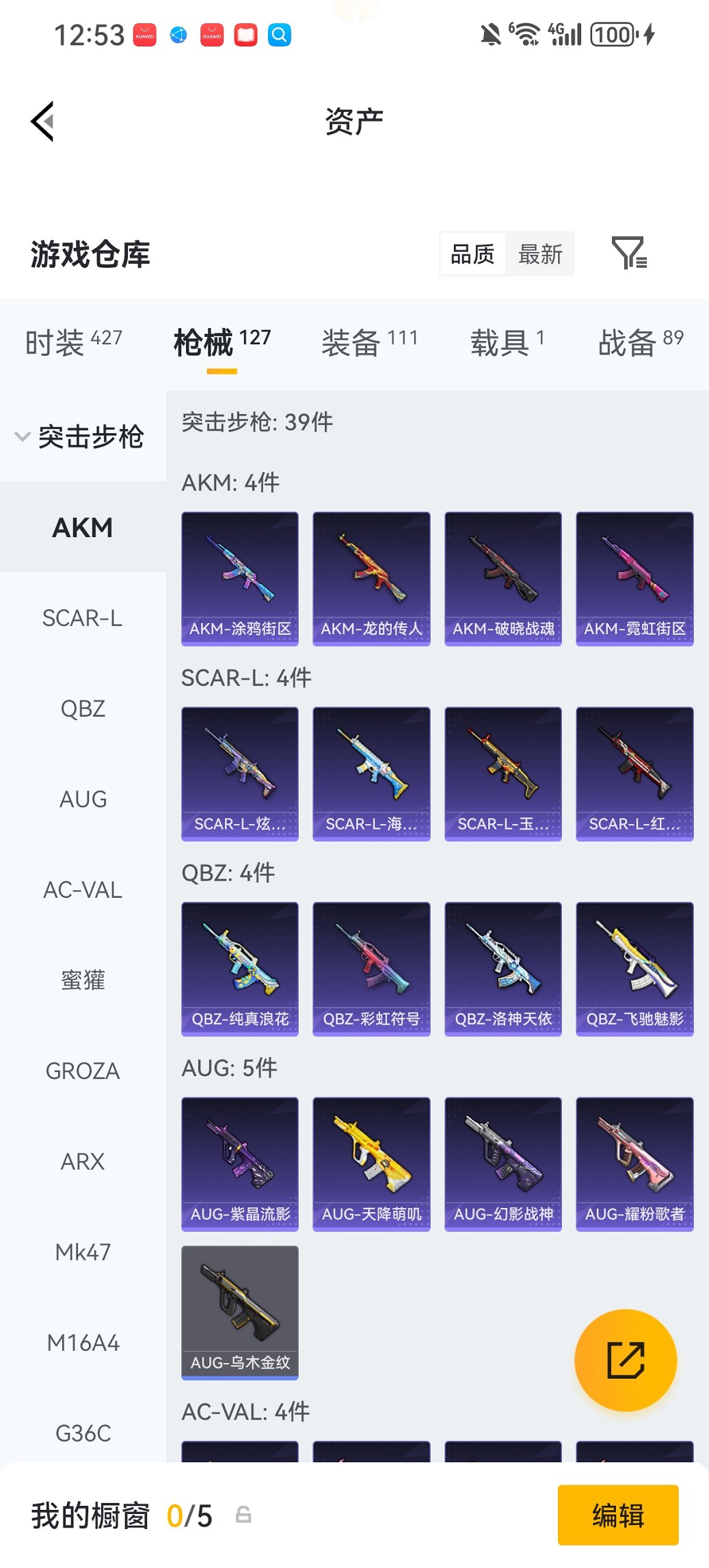The width and height of the screenshot is (709, 1568).
Task: Switch to the 时装 tab
Action: (73, 342)
